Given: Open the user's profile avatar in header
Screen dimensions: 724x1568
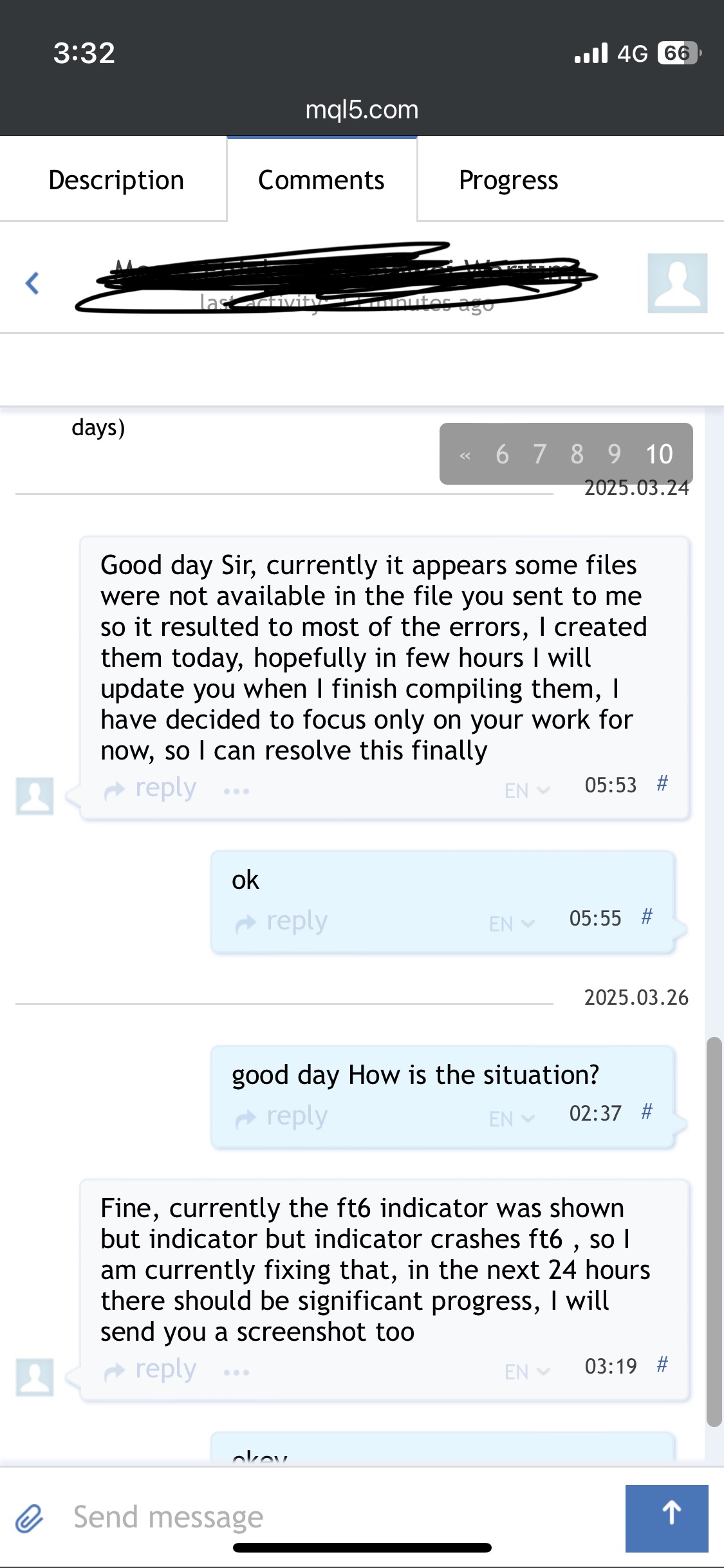Looking at the screenshot, I should tap(677, 283).
